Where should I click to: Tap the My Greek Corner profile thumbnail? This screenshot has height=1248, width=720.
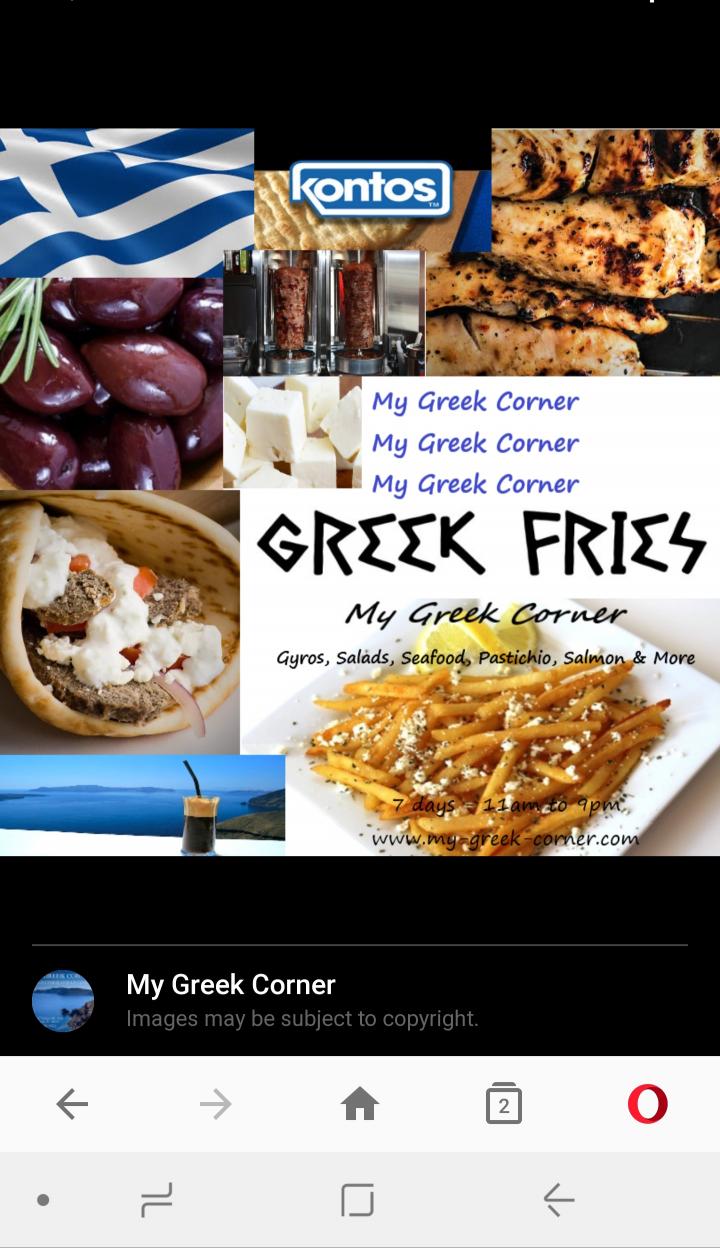[63, 1000]
